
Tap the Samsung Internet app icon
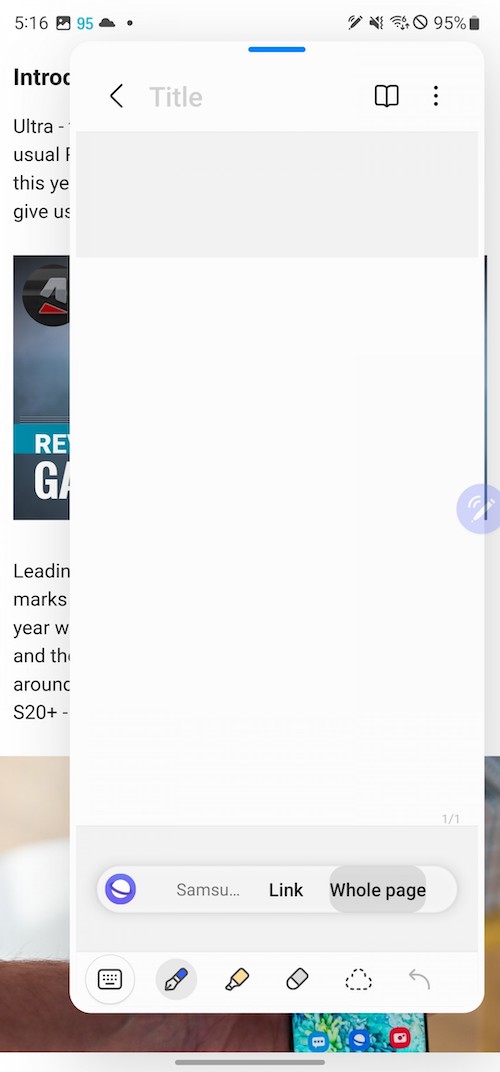120,889
